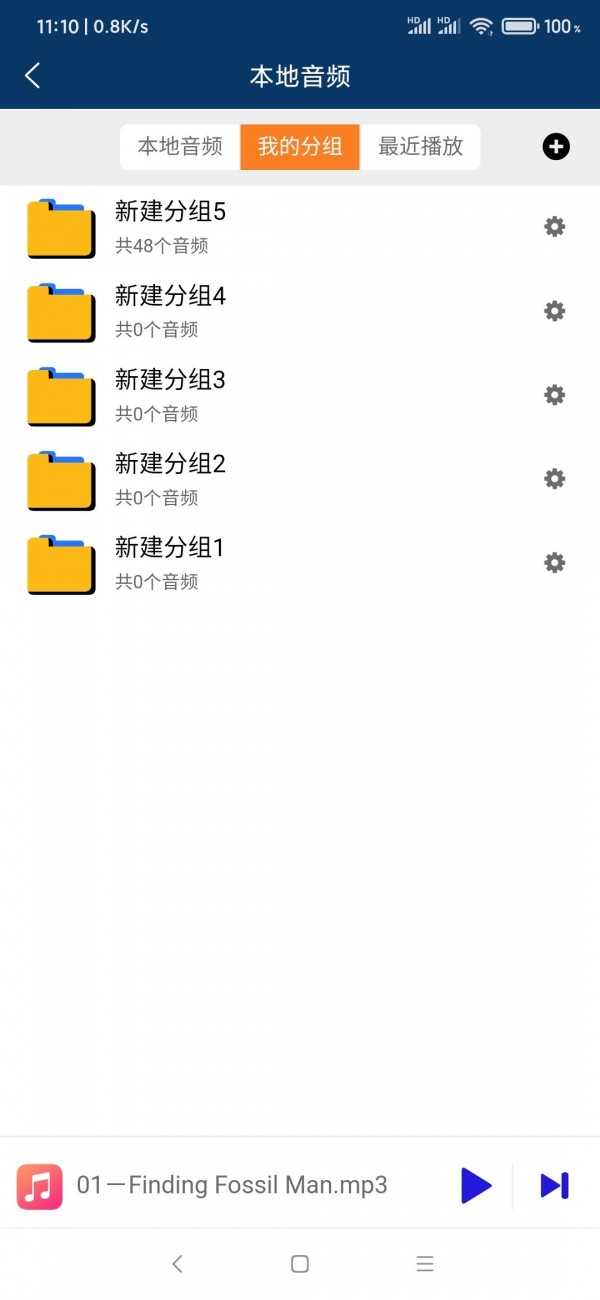Switch to the 最近播放 tab
This screenshot has height=1300, width=600.
[x=420, y=147]
